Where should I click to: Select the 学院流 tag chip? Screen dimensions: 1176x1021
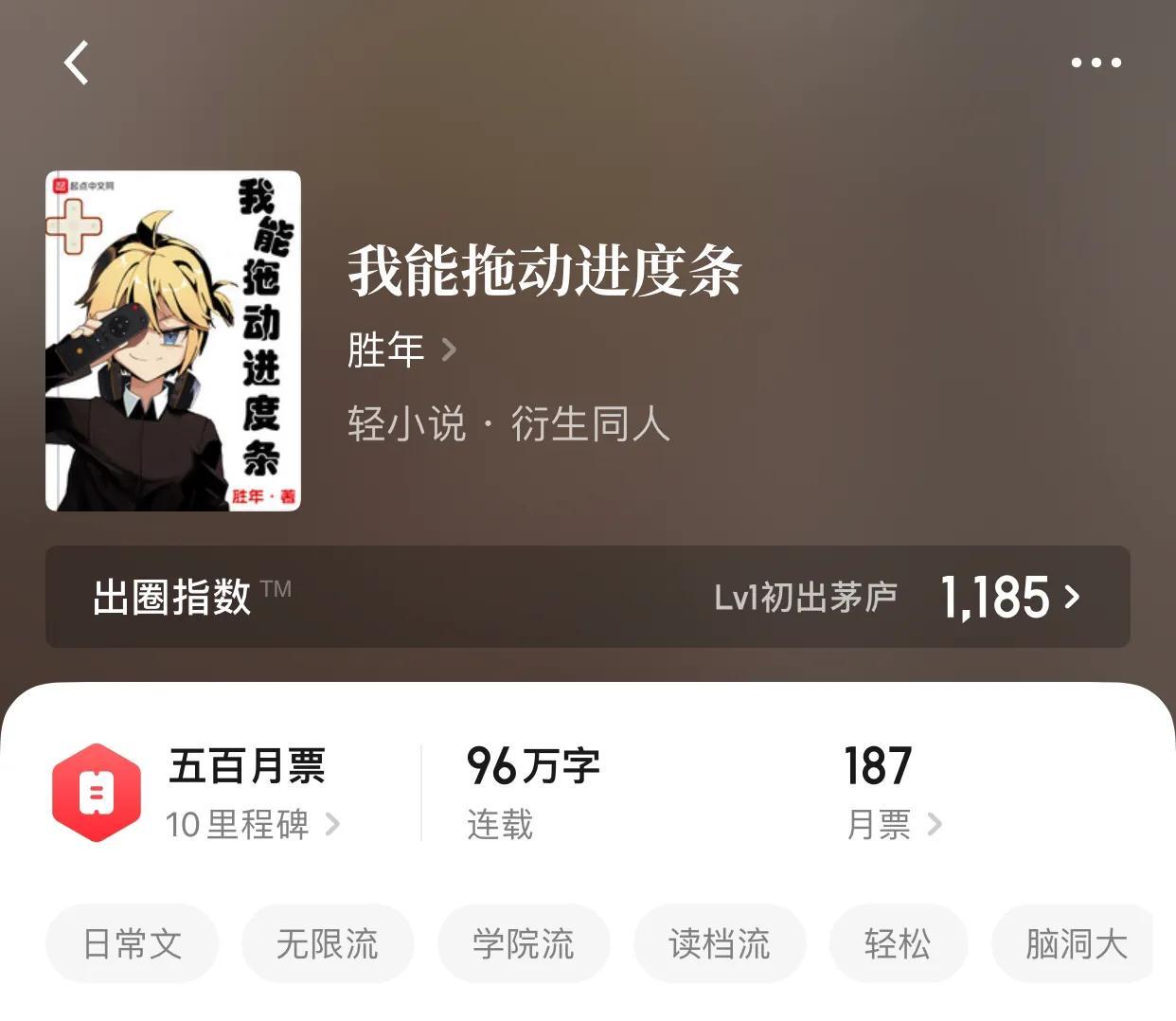(524, 943)
